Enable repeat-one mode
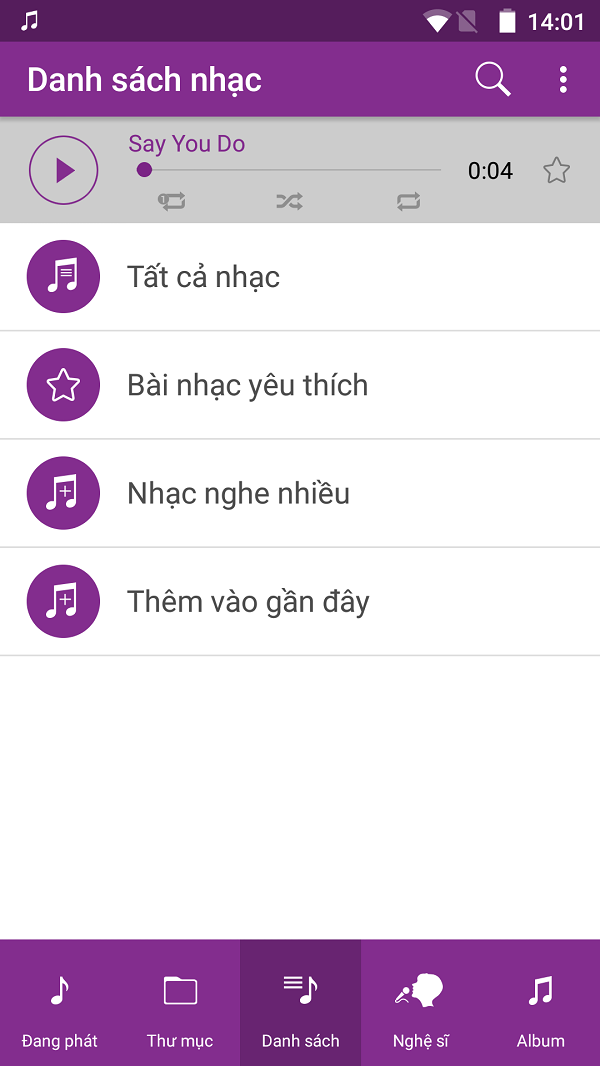The height and width of the screenshot is (1066, 600). (x=171, y=202)
